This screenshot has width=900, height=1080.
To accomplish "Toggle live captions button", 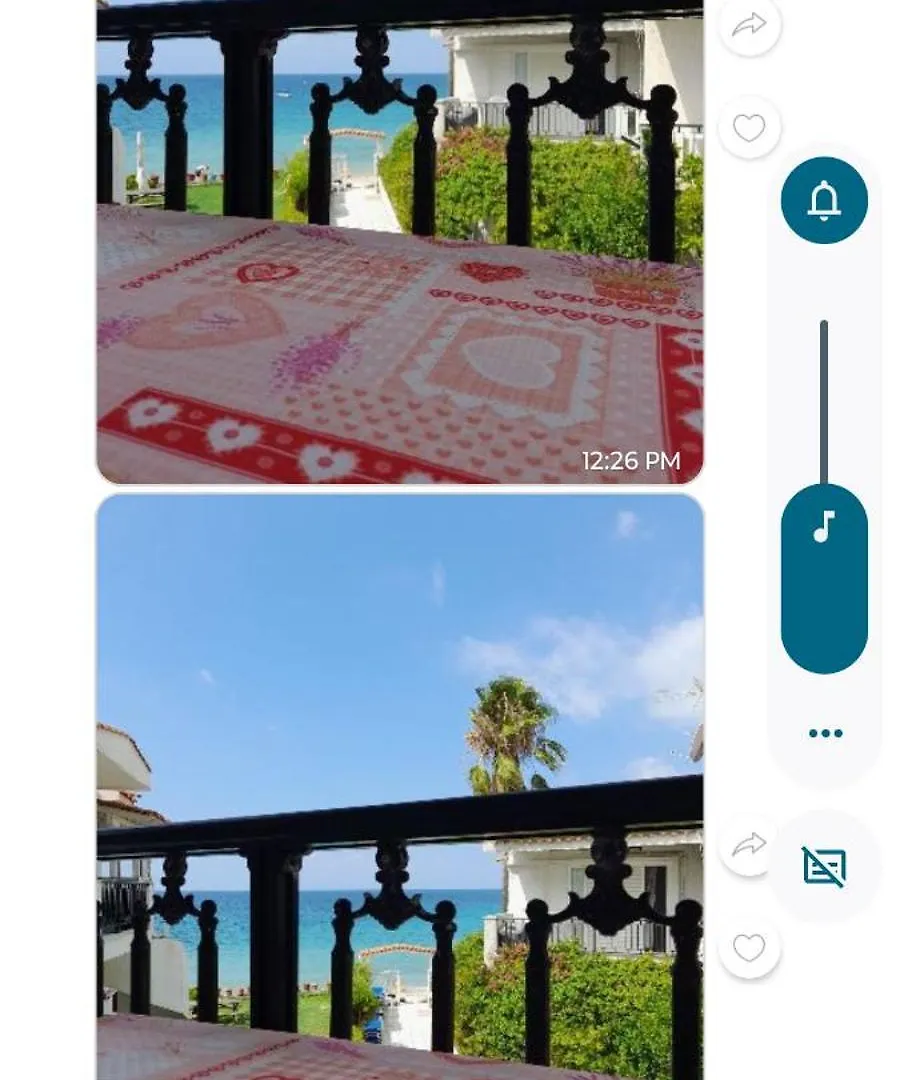I will [824, 866].
